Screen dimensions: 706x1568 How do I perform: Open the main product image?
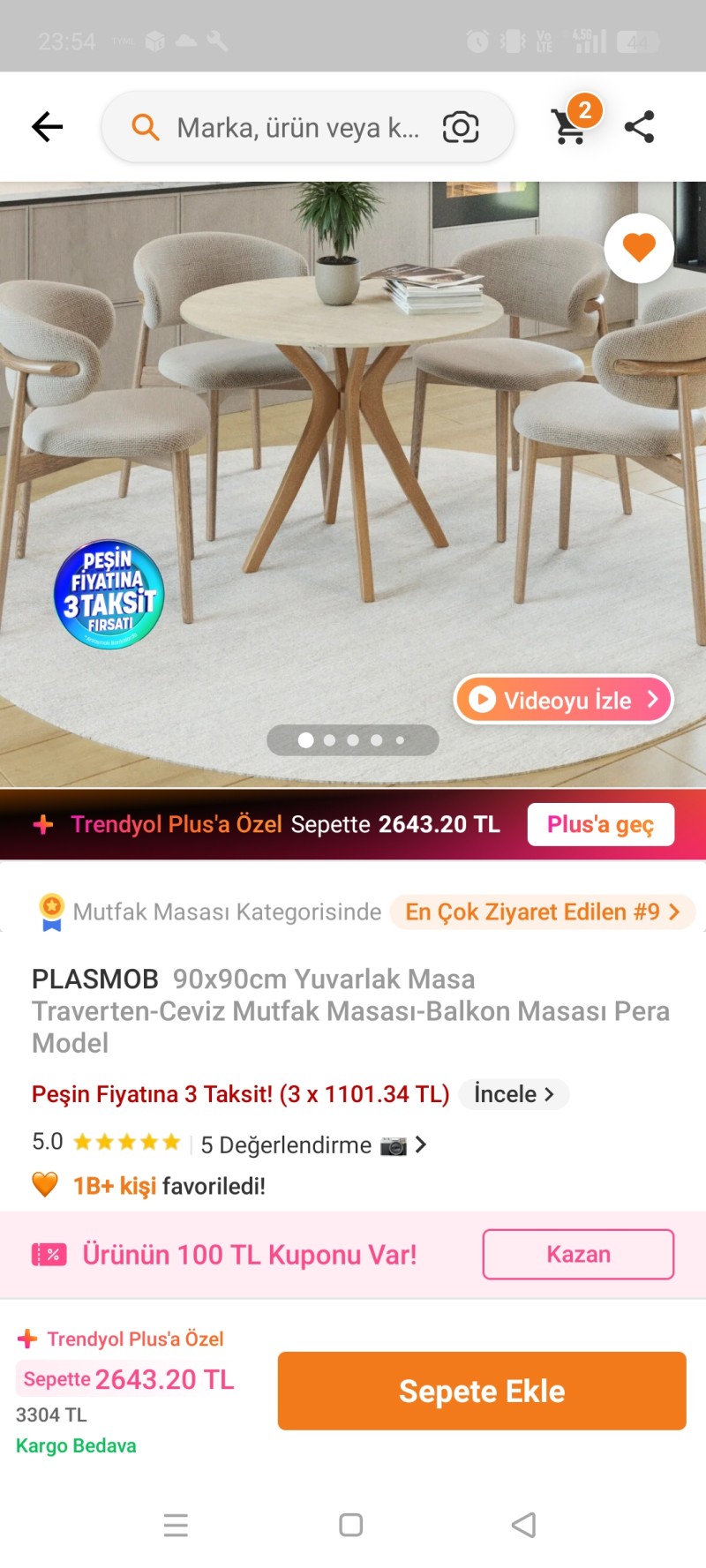(353, 441)
